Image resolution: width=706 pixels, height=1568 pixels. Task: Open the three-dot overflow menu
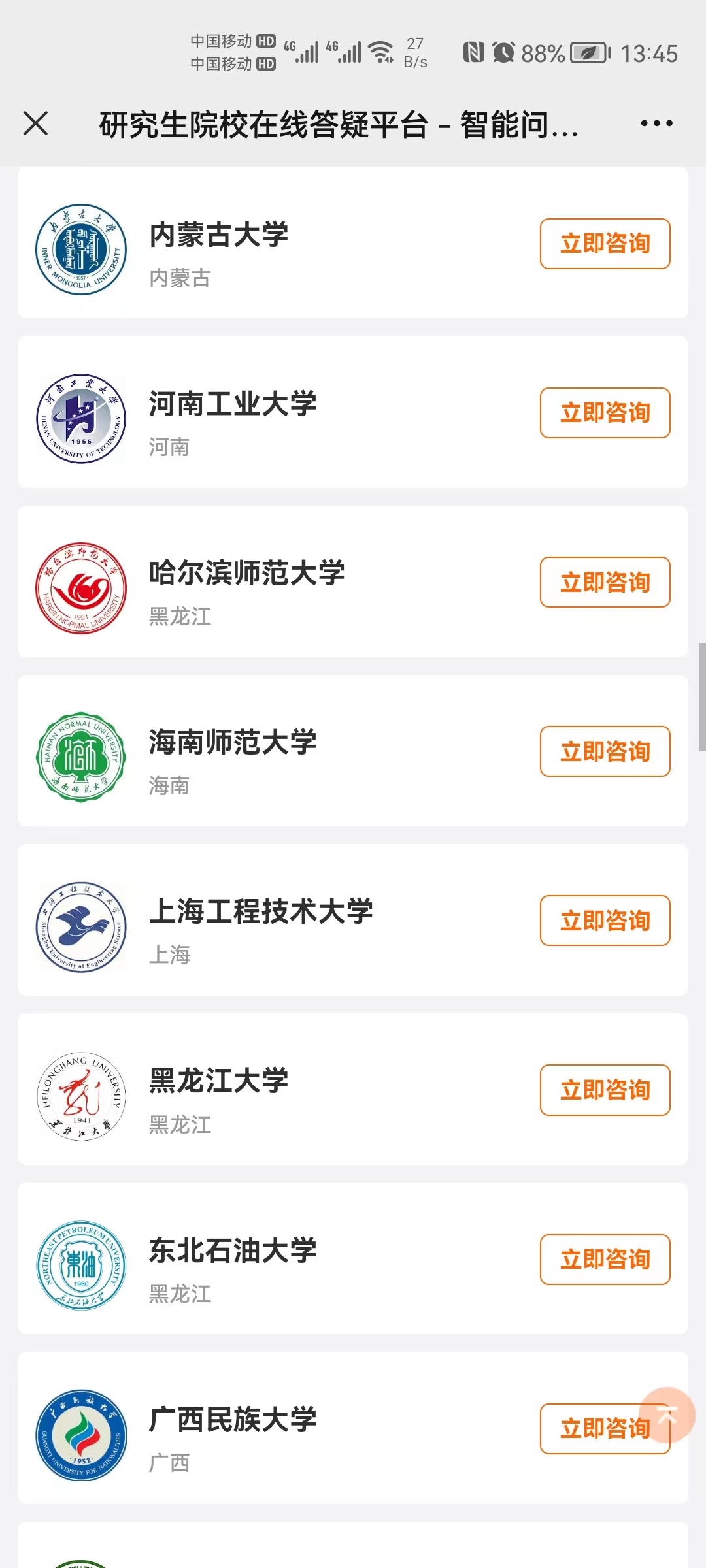656,123
